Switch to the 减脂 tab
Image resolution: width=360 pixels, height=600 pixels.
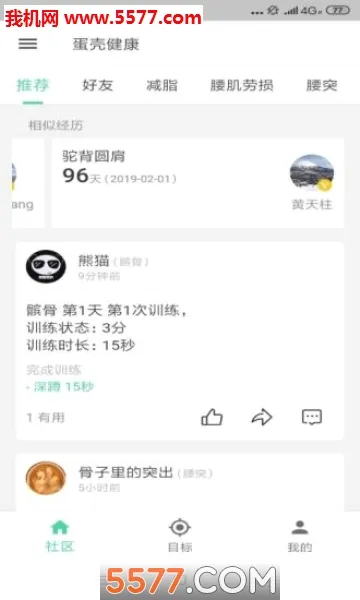click(162, 85)
